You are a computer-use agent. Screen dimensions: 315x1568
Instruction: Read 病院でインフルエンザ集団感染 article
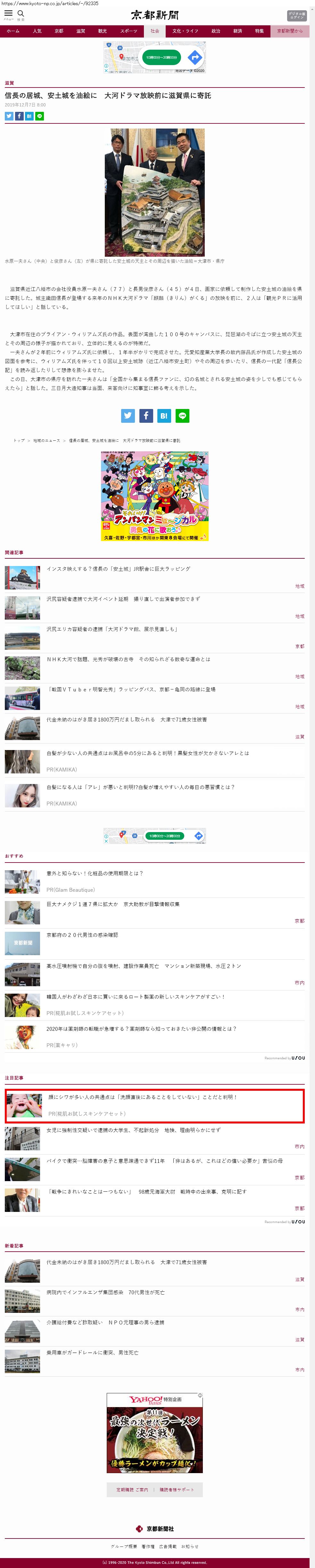[x=105, y=1292]
